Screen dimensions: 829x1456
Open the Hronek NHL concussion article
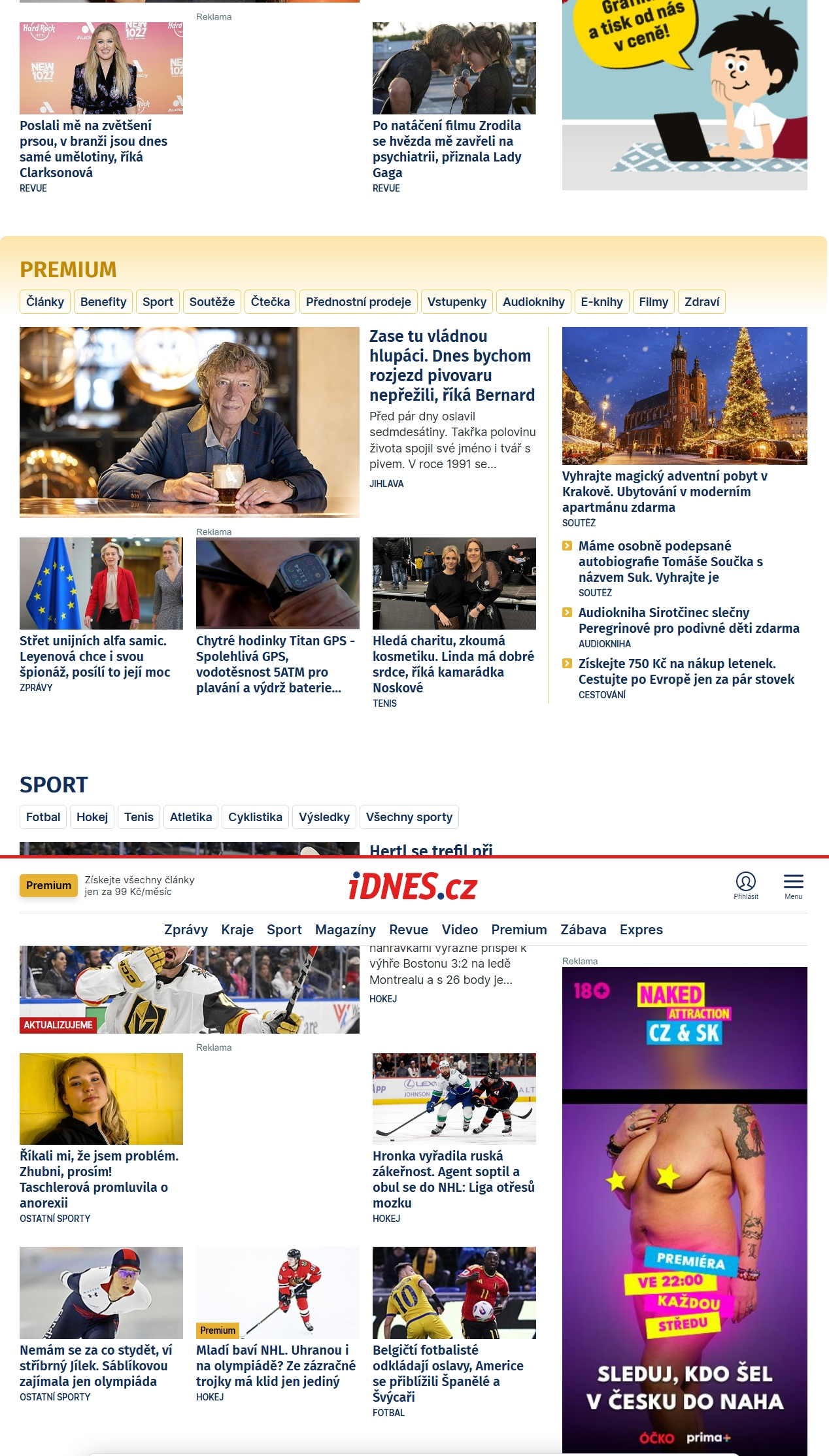pyautogui.click(x=453, y=1179)
